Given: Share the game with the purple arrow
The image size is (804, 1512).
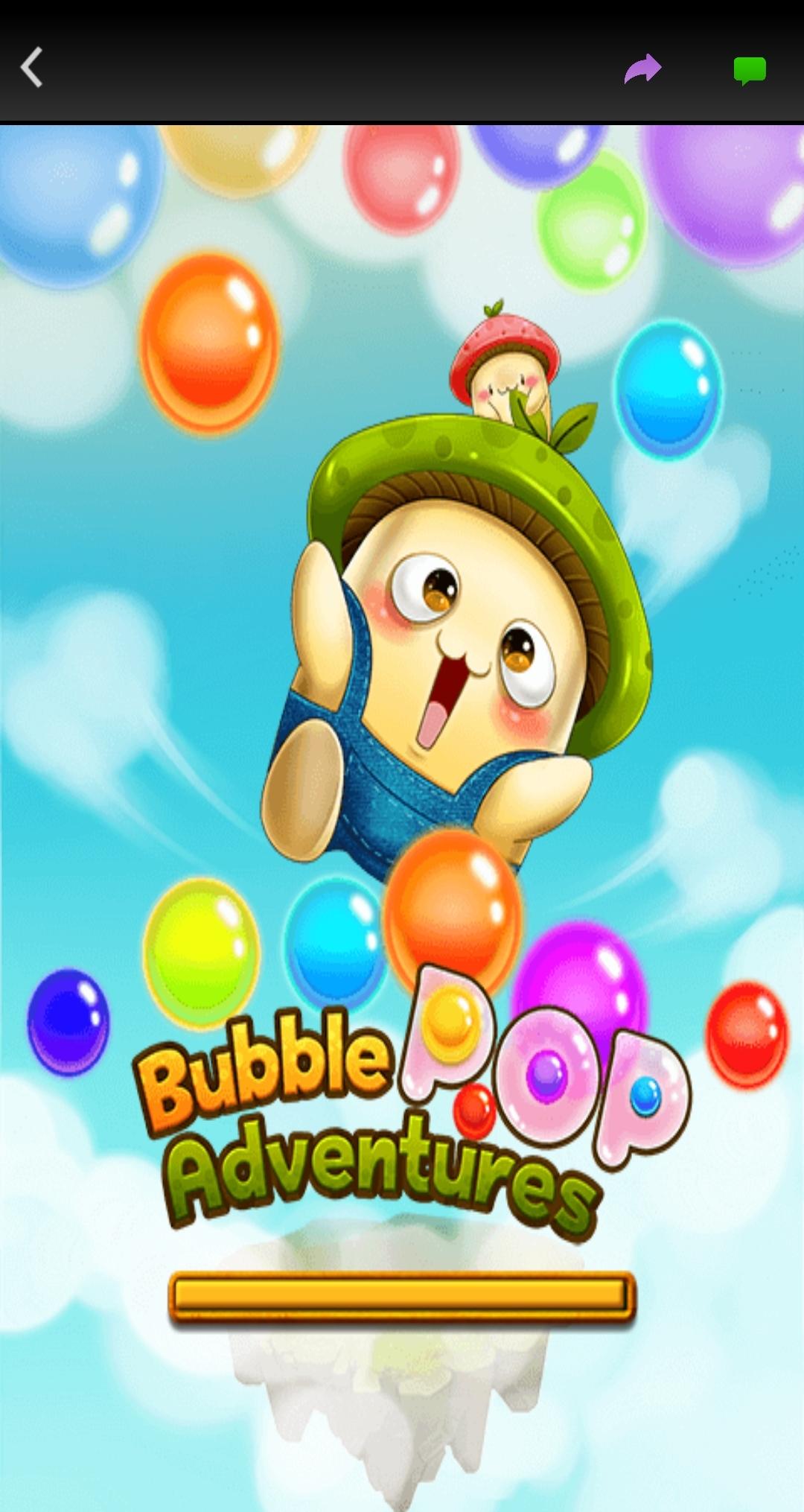Looking at the screenshot, I should tap(643, 69).
